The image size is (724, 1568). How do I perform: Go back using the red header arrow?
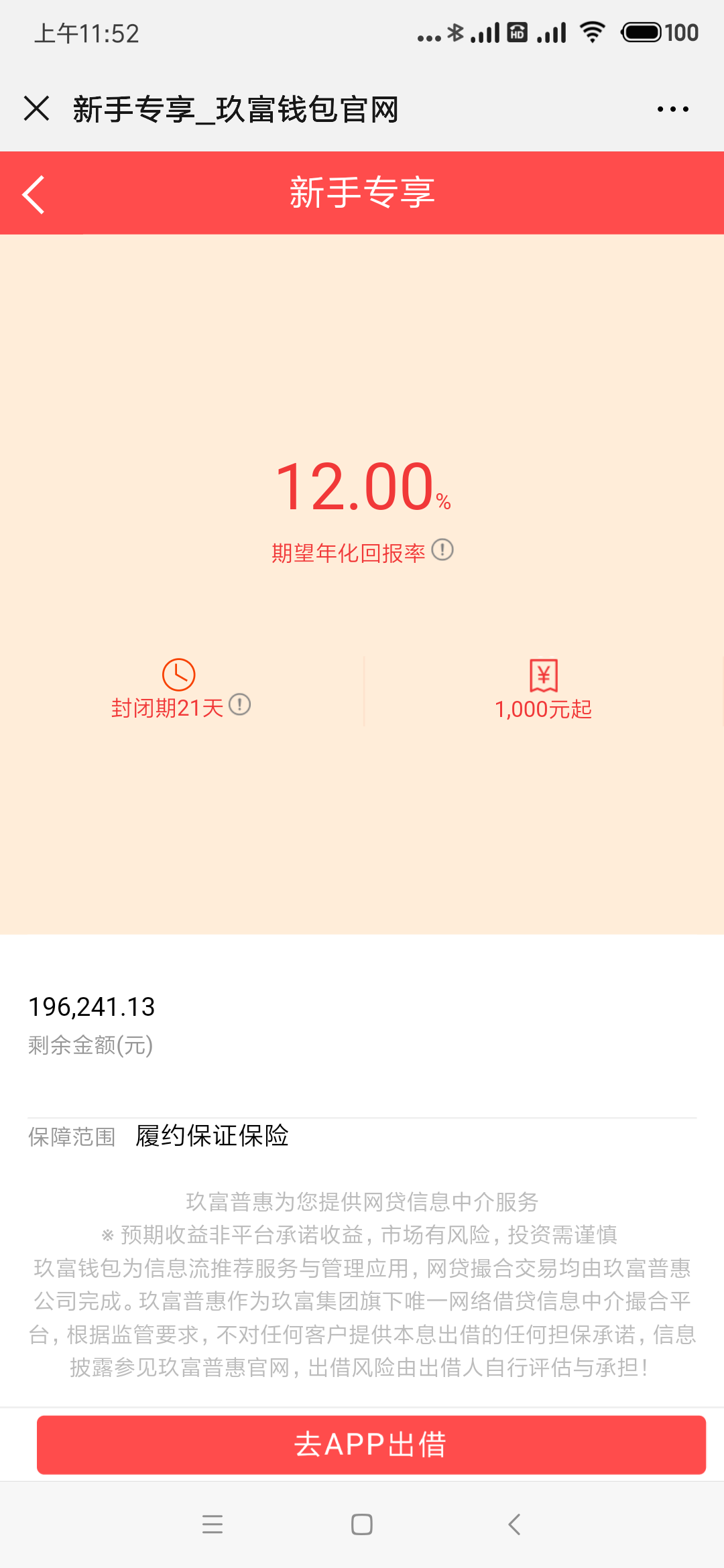tap(34, 194)
